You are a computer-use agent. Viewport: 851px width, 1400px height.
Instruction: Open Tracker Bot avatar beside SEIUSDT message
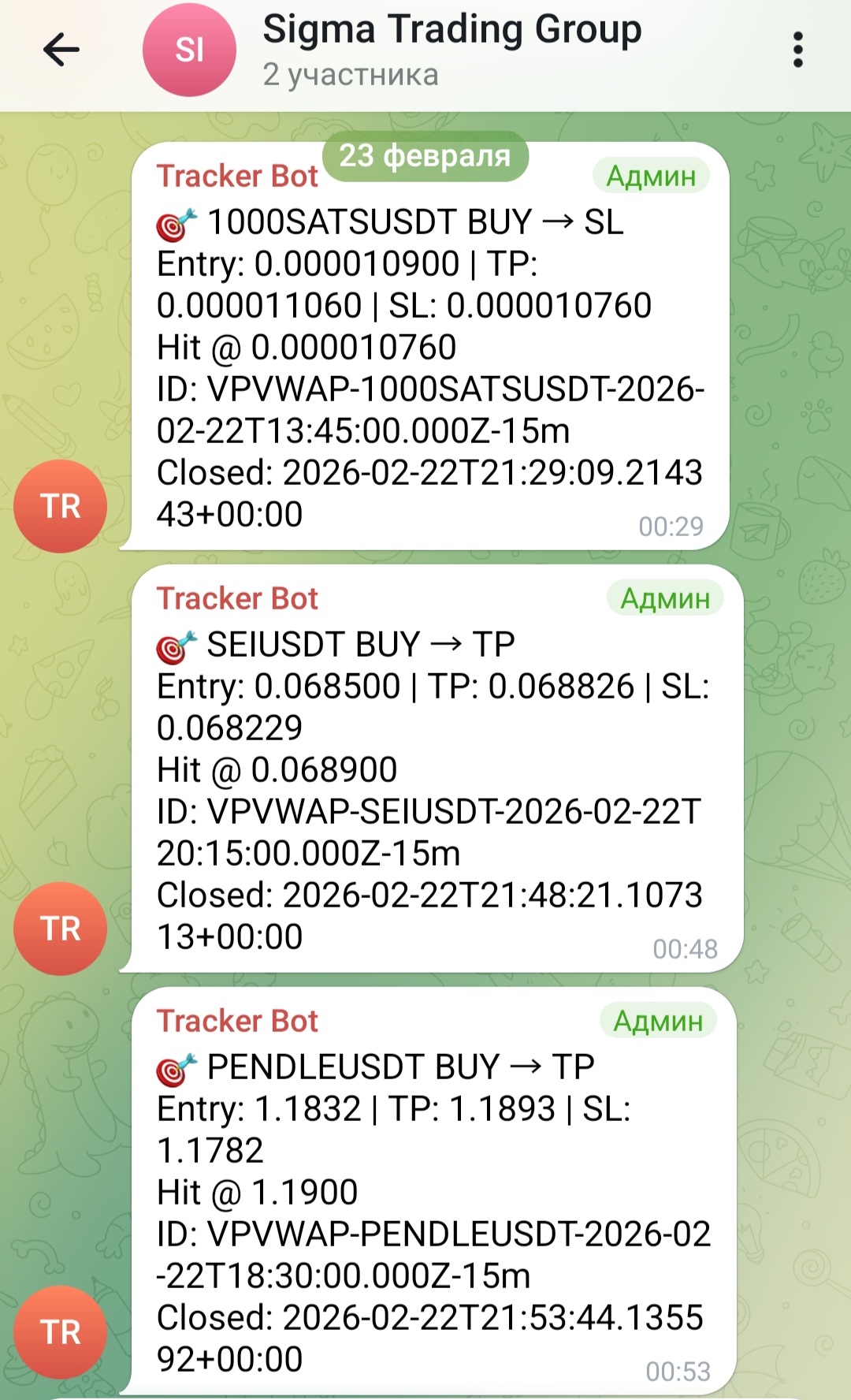point(60,929)
